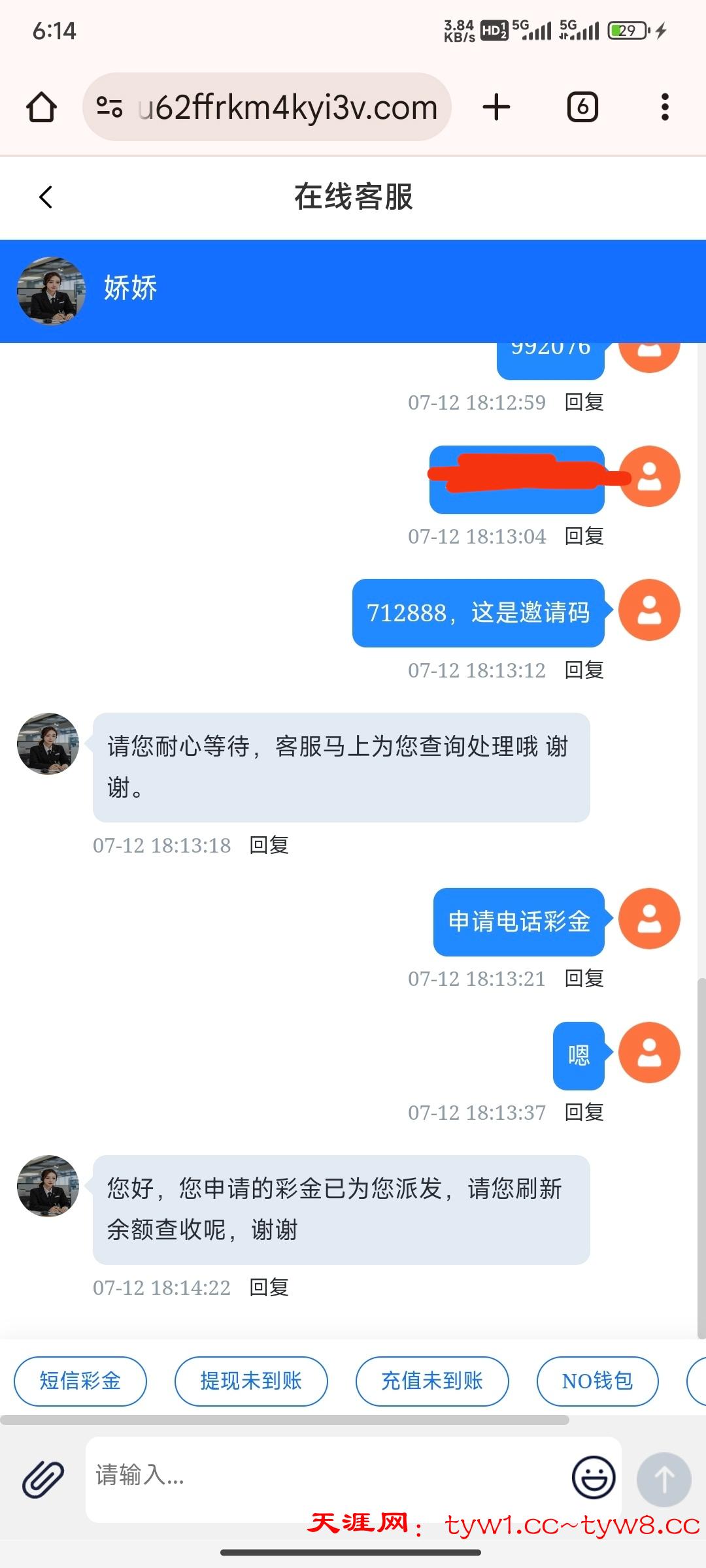Reply to the 712888 邀请码 message
This screenshot has width=706, height=1568.
coord(584,670)
